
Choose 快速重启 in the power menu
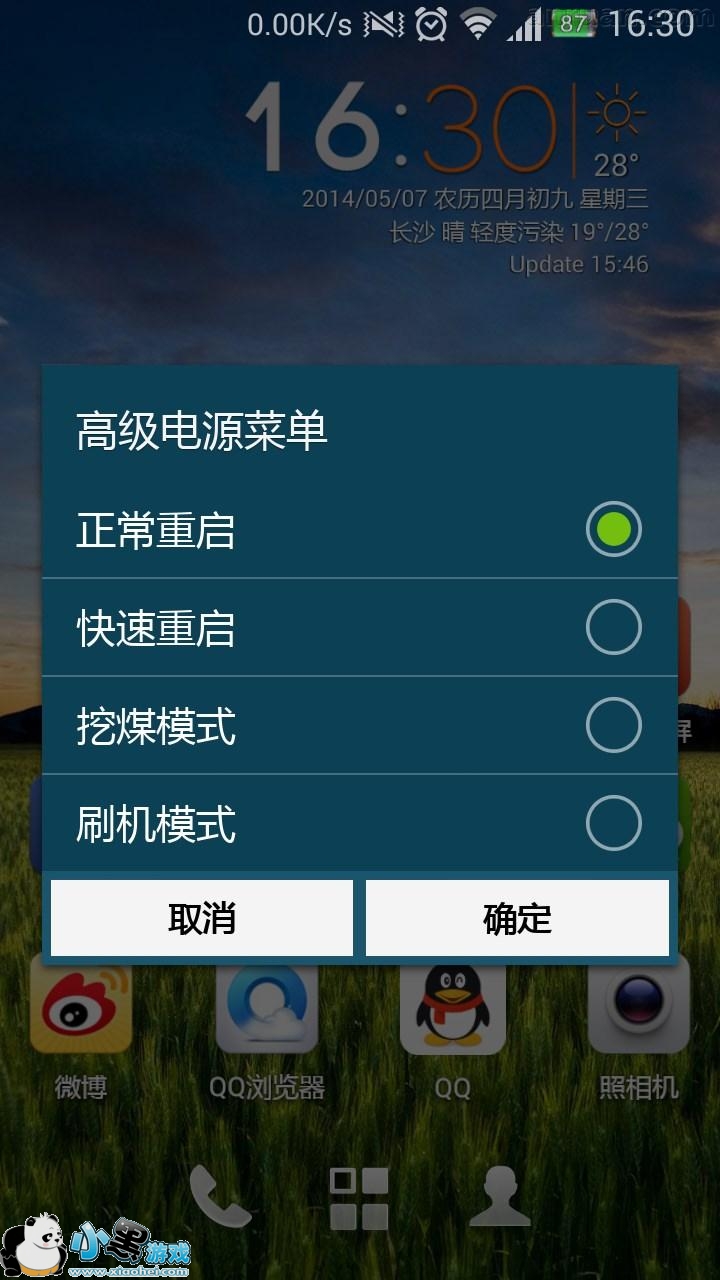coord(360,627)
